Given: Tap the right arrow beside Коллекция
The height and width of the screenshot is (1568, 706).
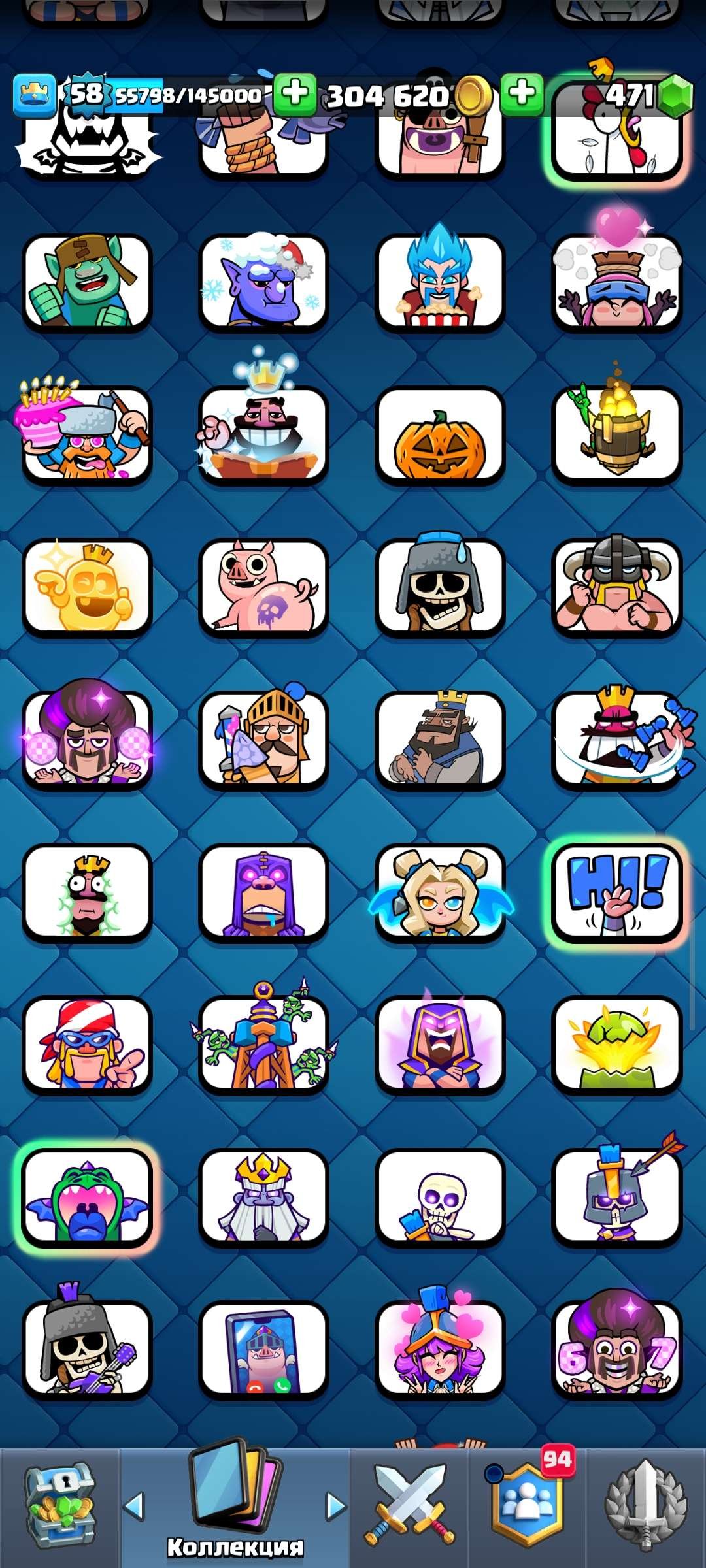Looking at the screenshot, I should [336, 1506].
